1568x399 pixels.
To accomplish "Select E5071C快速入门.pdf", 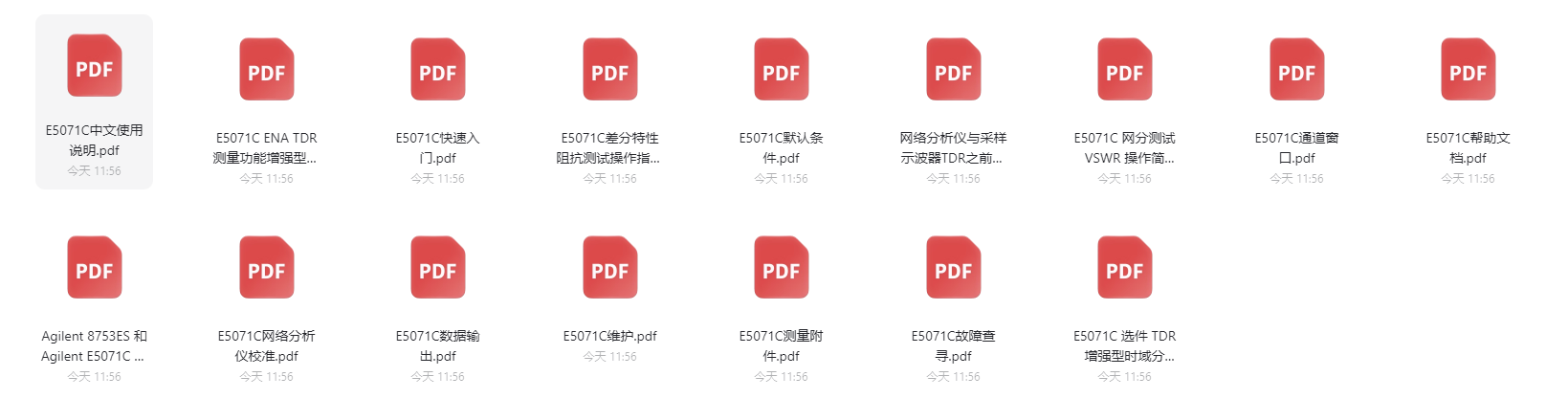I will (437, 71).
